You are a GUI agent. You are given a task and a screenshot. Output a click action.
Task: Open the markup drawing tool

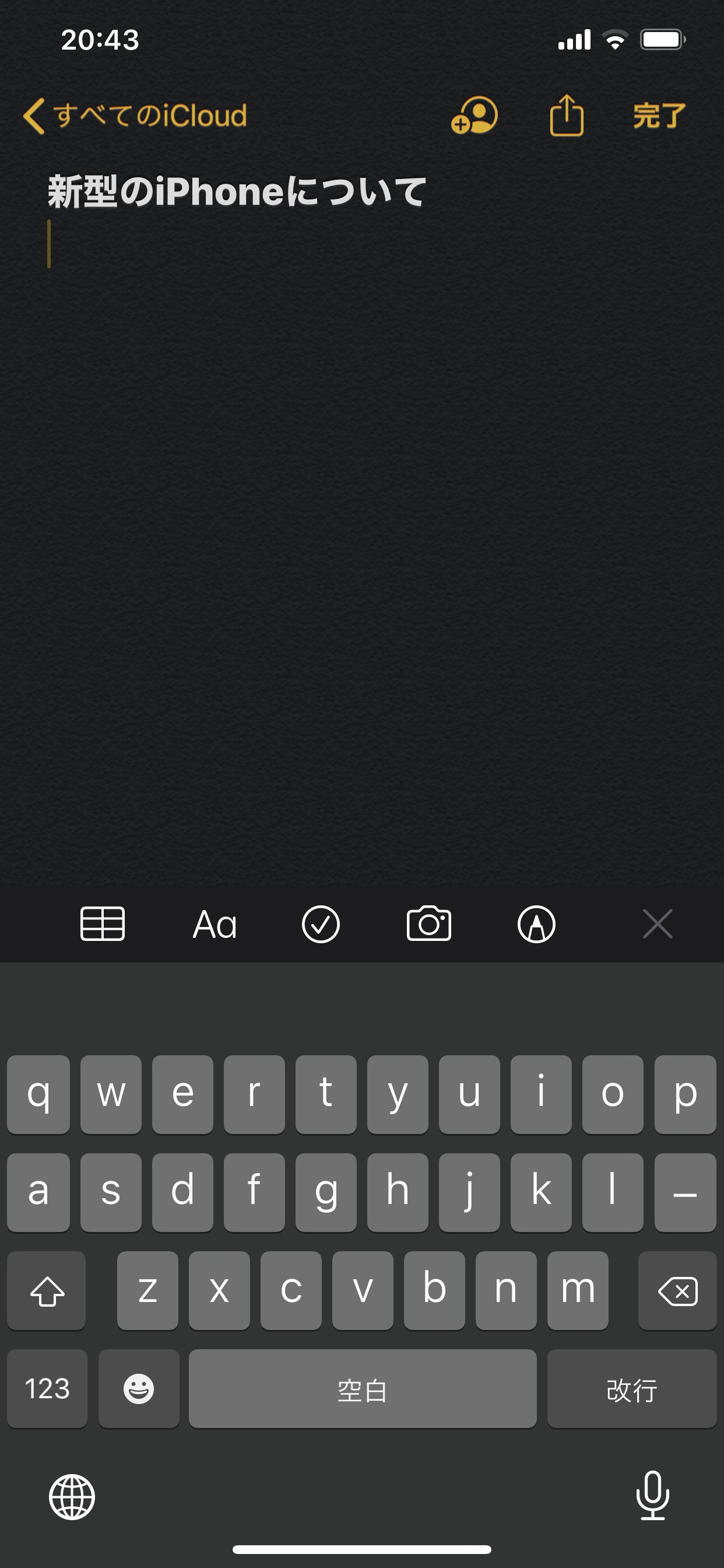click(x=536, y=924)
